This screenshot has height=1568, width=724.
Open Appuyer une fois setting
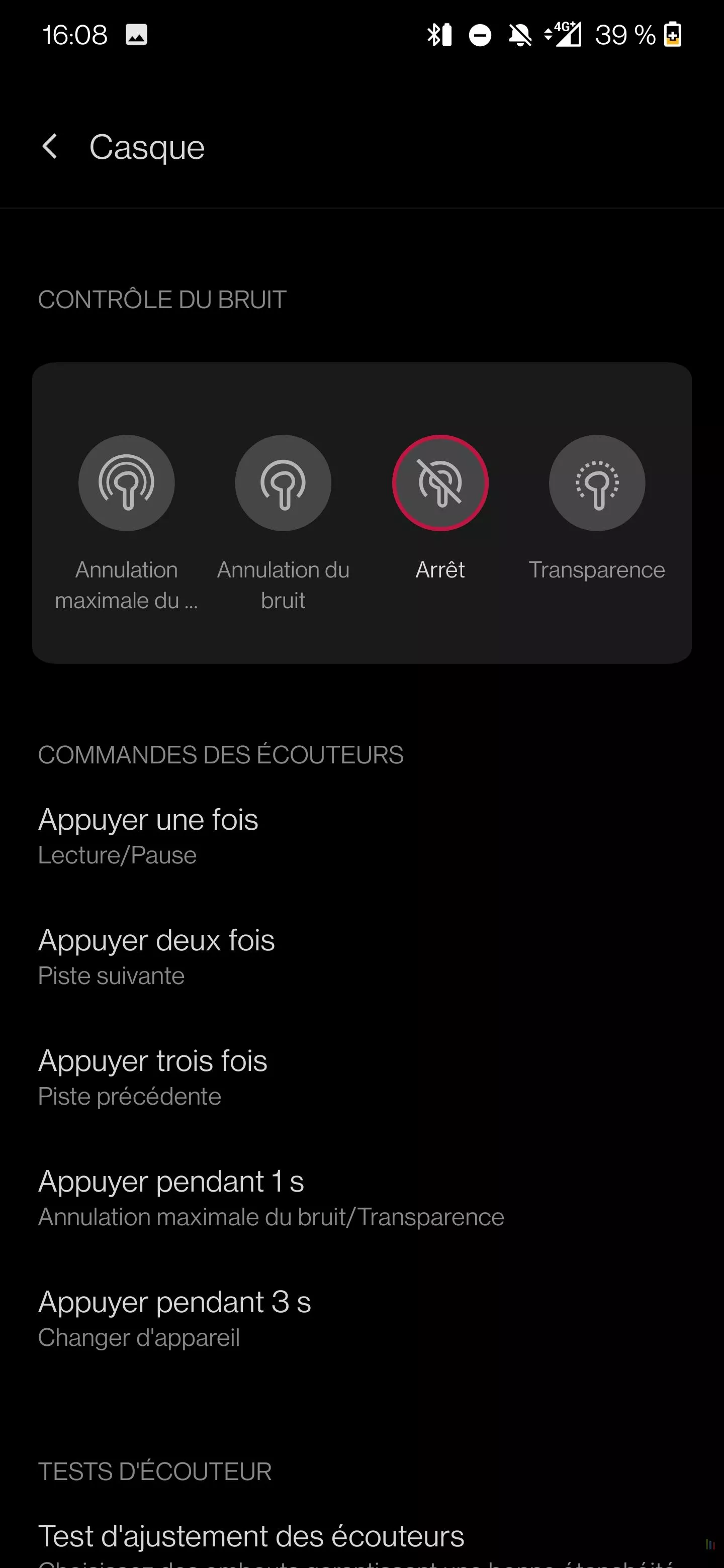[x=361, y=836]
